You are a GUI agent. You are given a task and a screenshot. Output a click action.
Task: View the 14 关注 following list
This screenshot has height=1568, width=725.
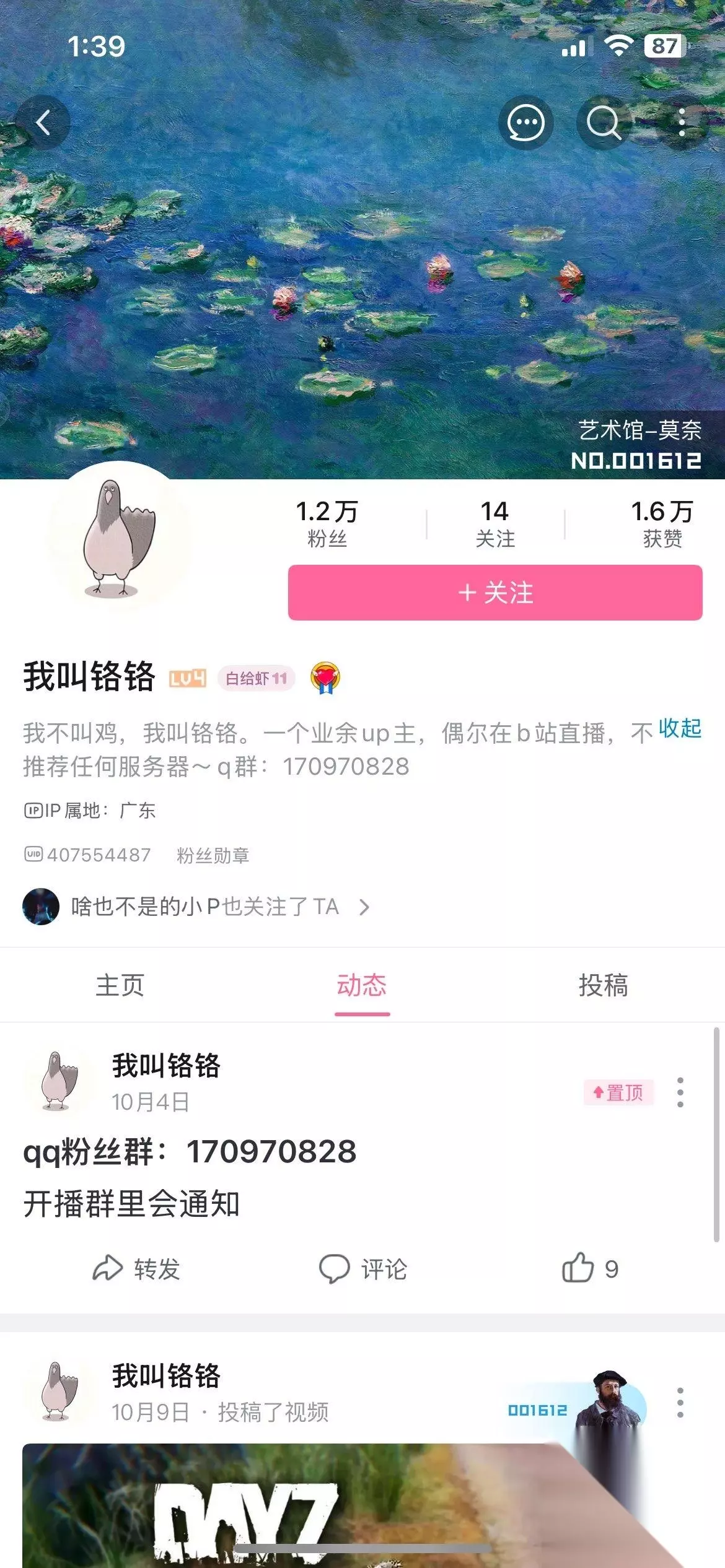pos(494,523)
